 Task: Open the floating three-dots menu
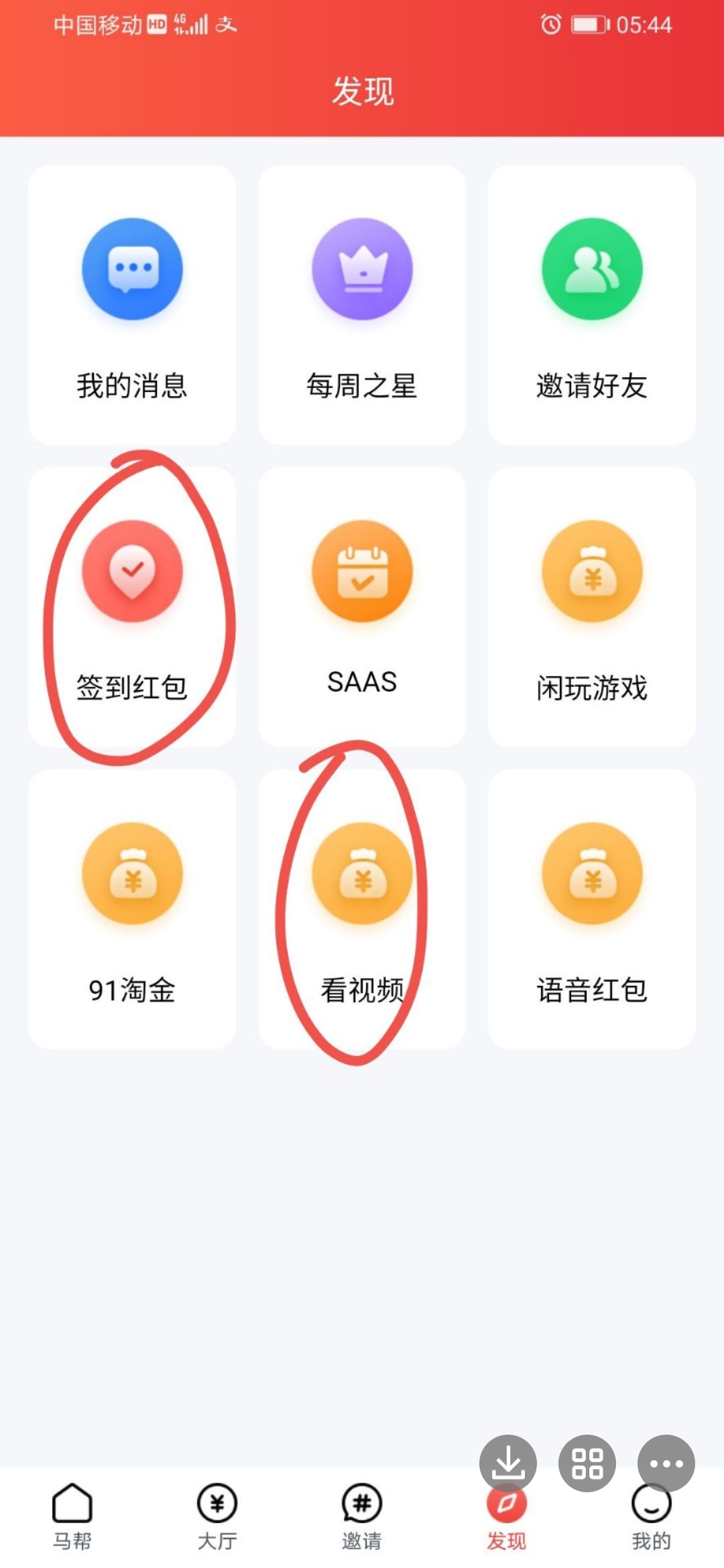click(x=666, y=1463)
